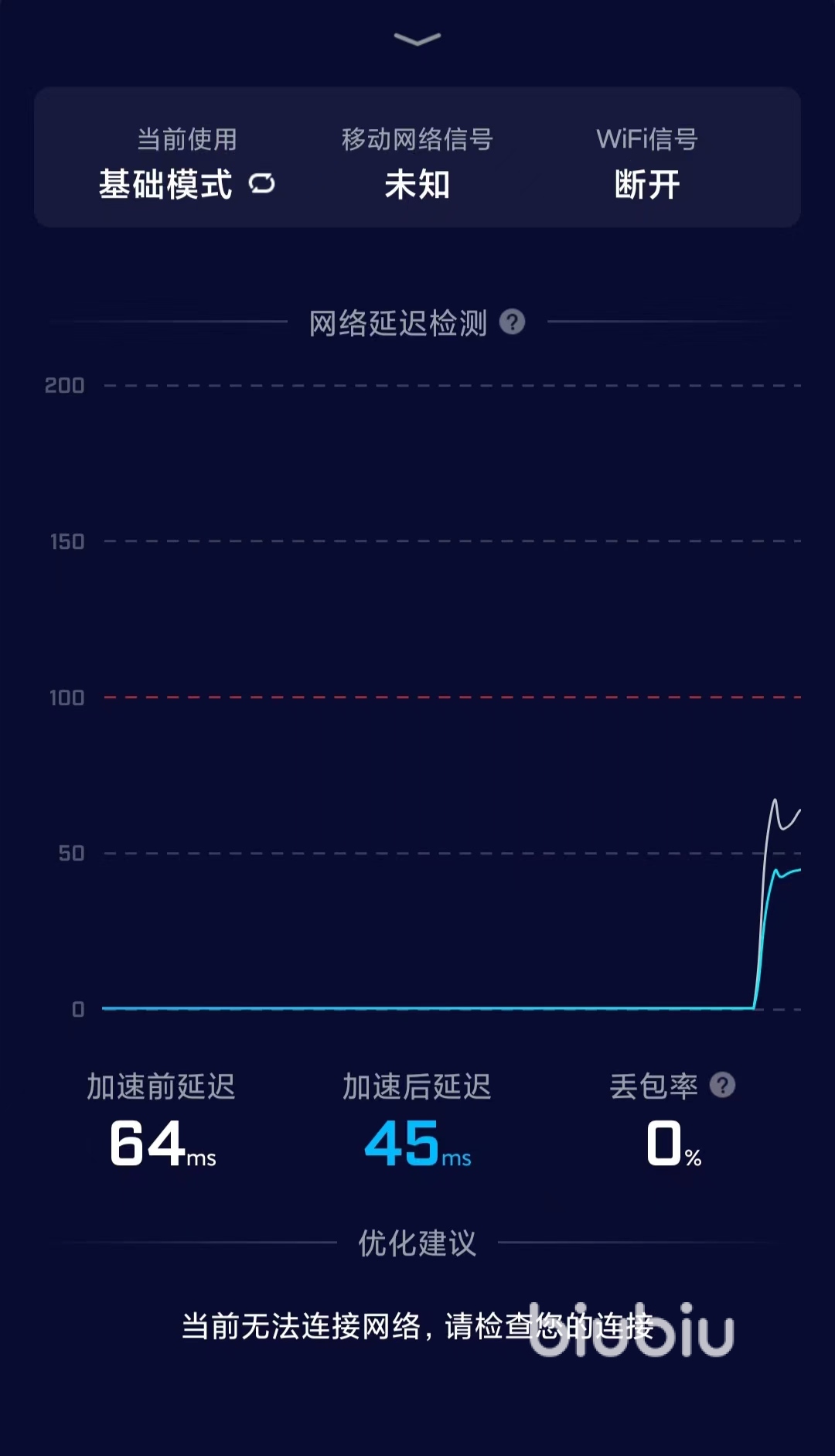Switch the current 基础模式 acceleration mode

point(262,184)
